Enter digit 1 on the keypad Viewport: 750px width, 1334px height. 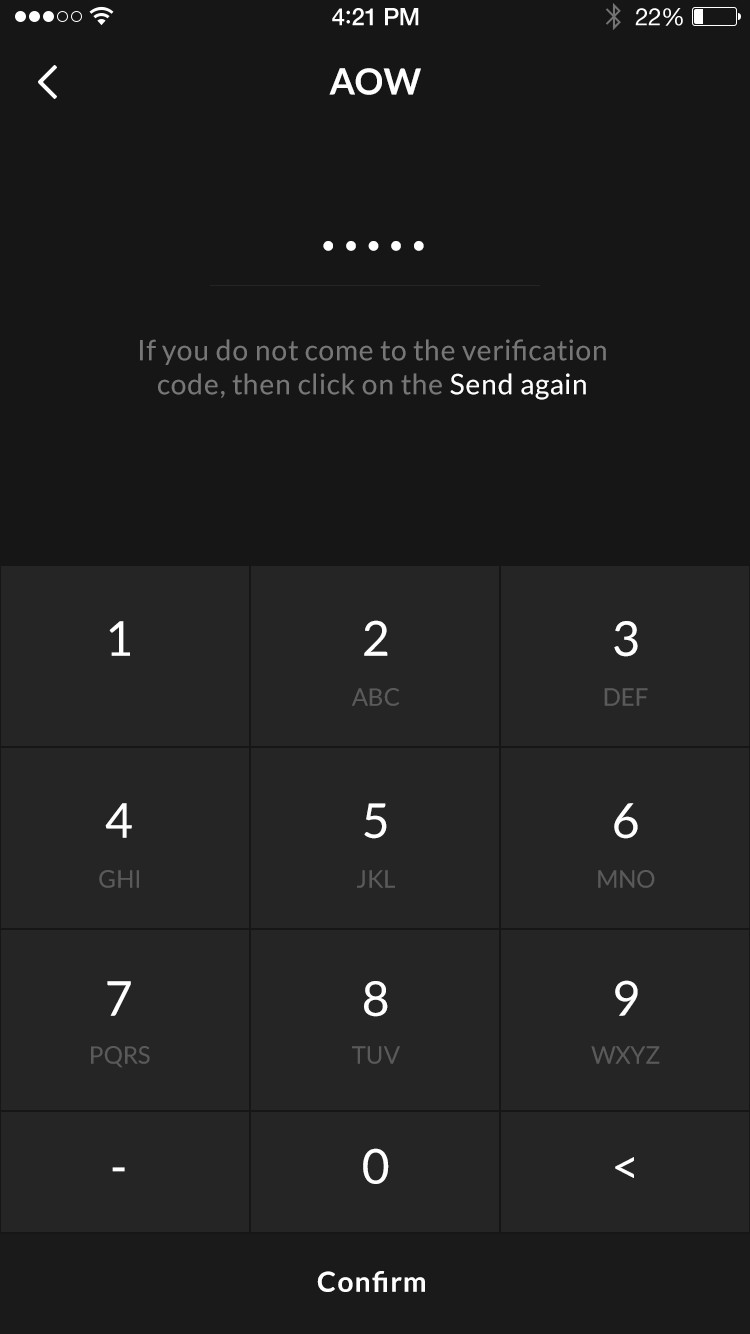124,656
